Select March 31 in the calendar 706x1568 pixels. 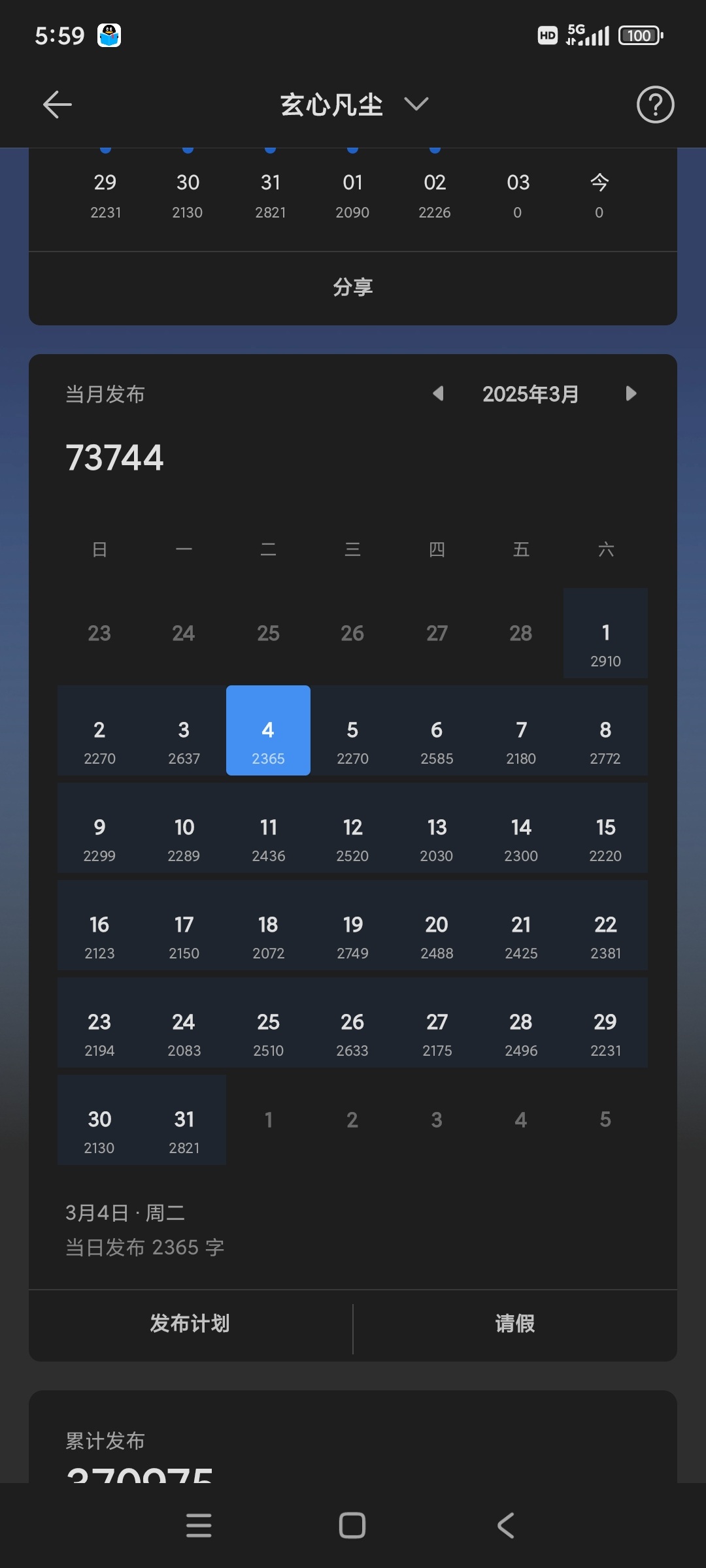click(184, 1120)
